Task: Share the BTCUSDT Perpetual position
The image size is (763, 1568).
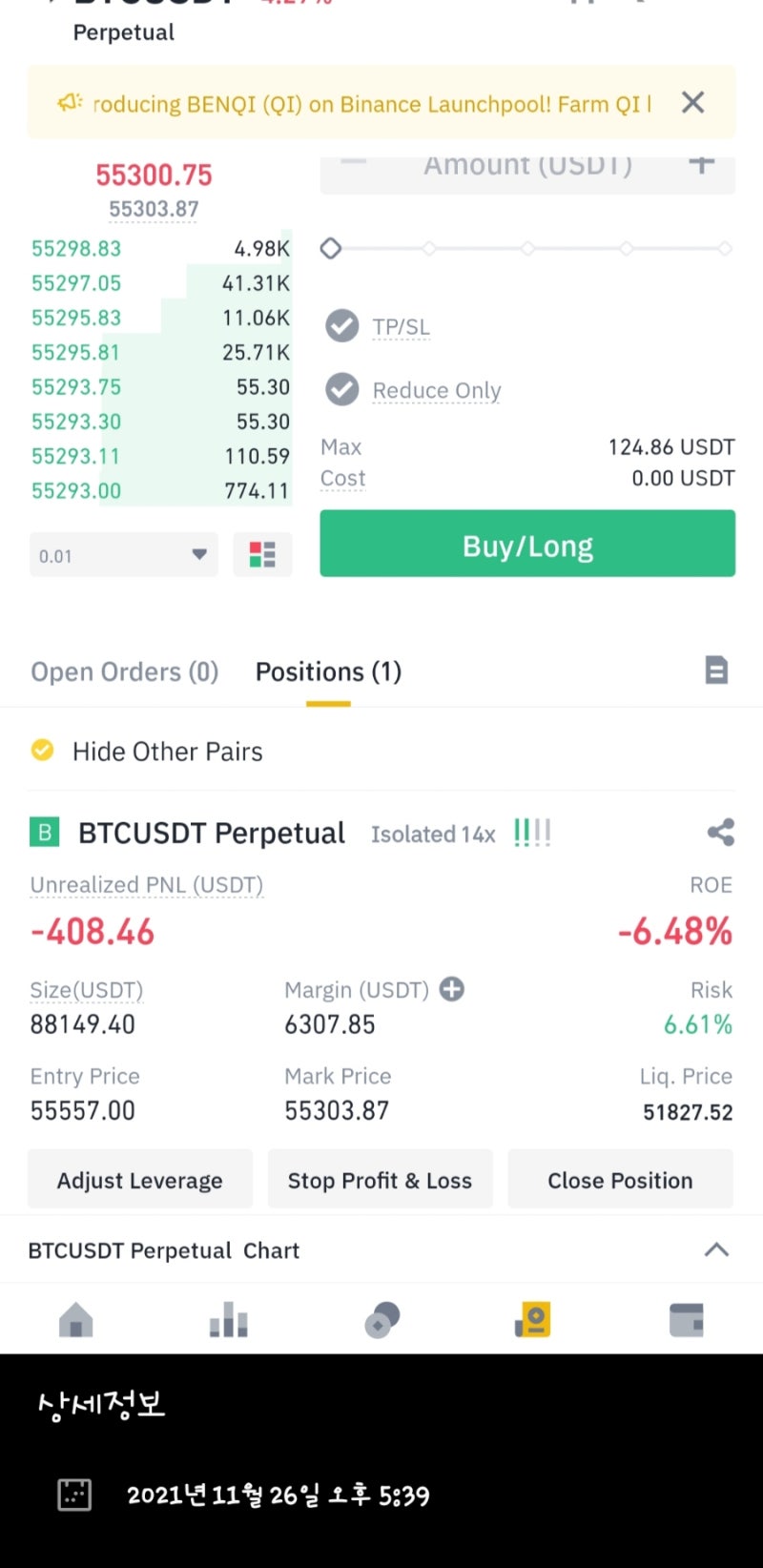Action: pos(720,833)
